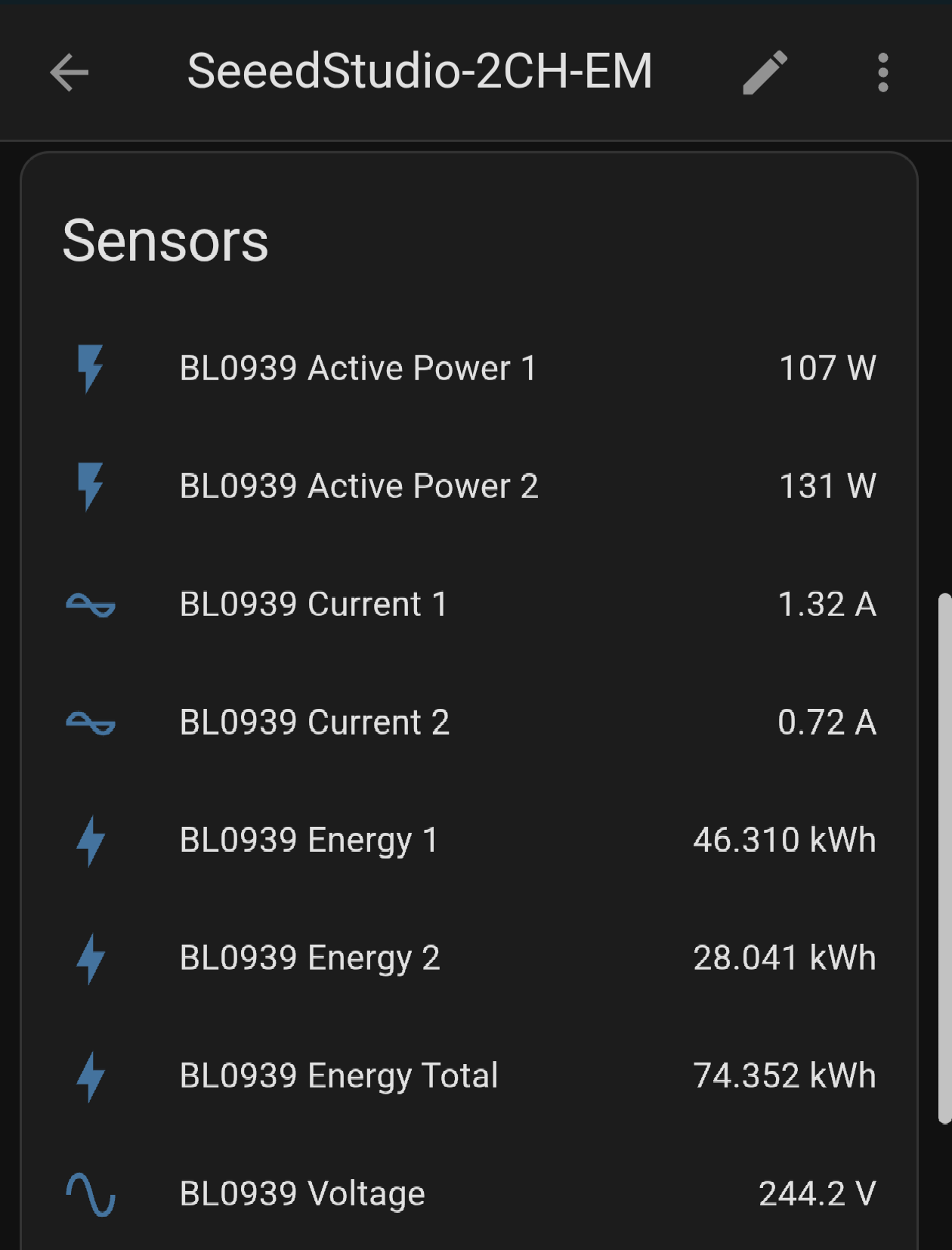Open the BL0939 Voltage reading

(303, 1194)
